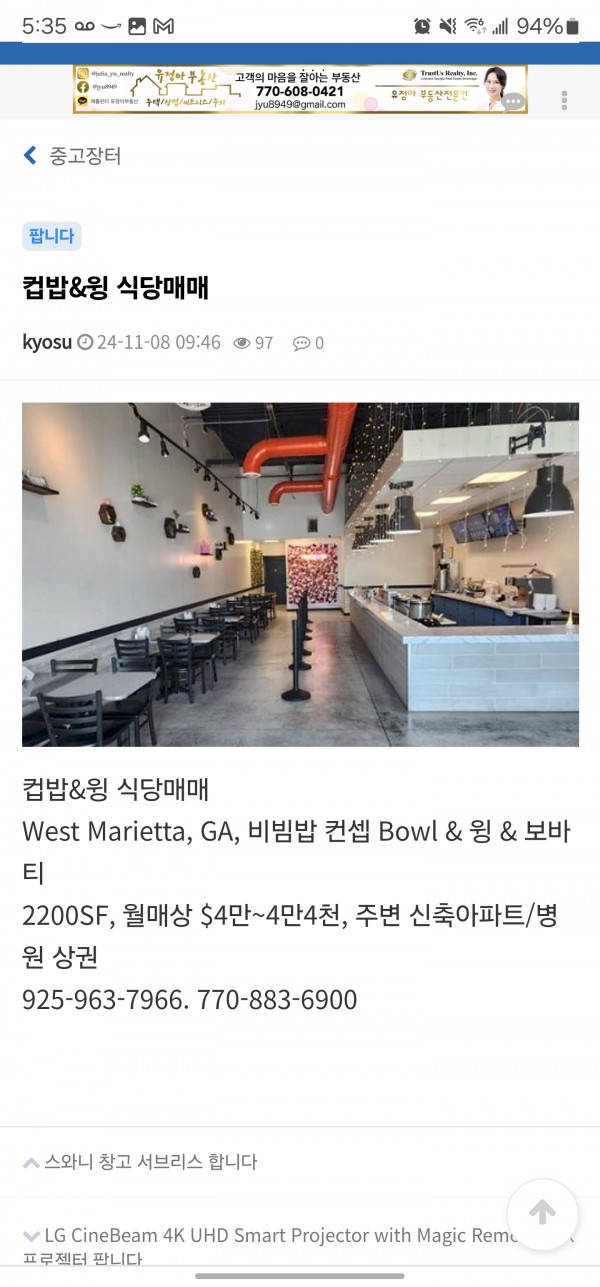The image size is (600, 1287).
Task: Open the three-dot overflow menu
Action: (x=565, y=100)
